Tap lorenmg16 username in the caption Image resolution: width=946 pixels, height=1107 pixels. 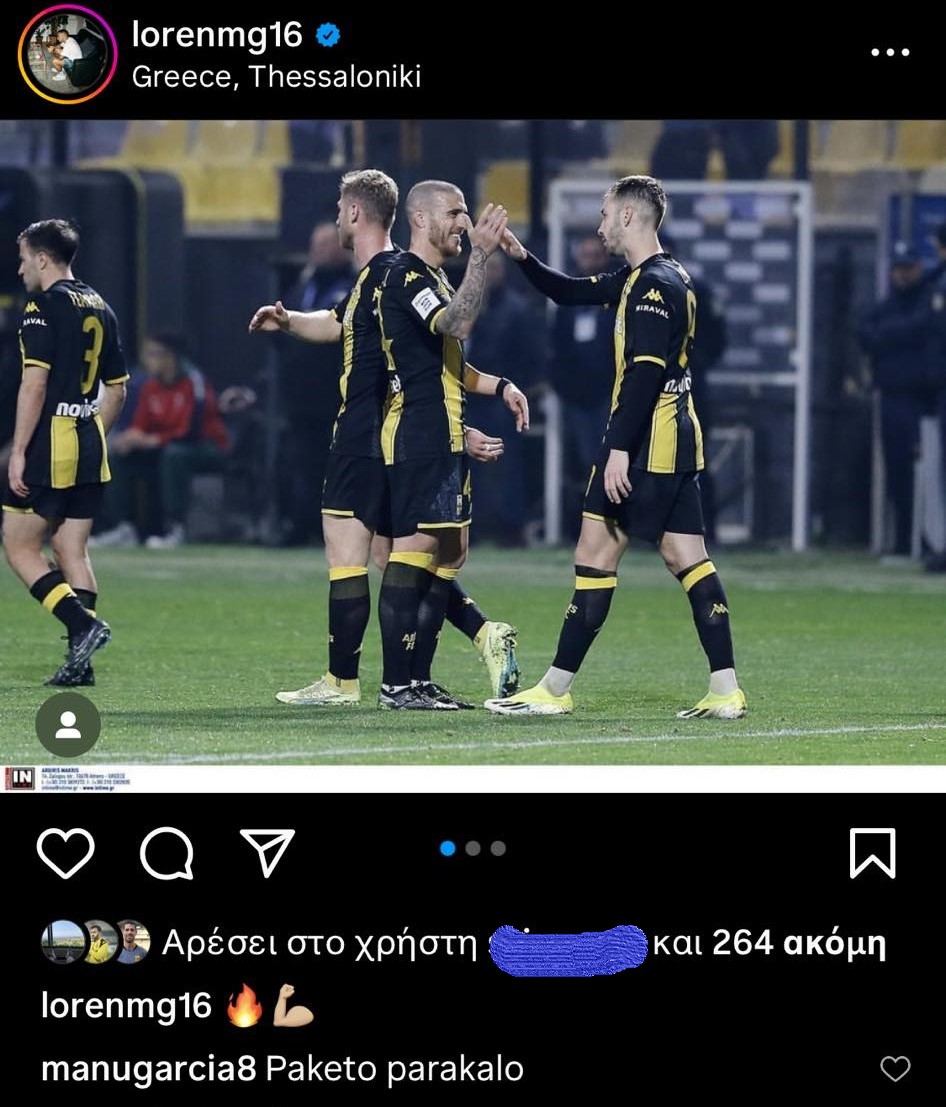(x=126, y=1006)
